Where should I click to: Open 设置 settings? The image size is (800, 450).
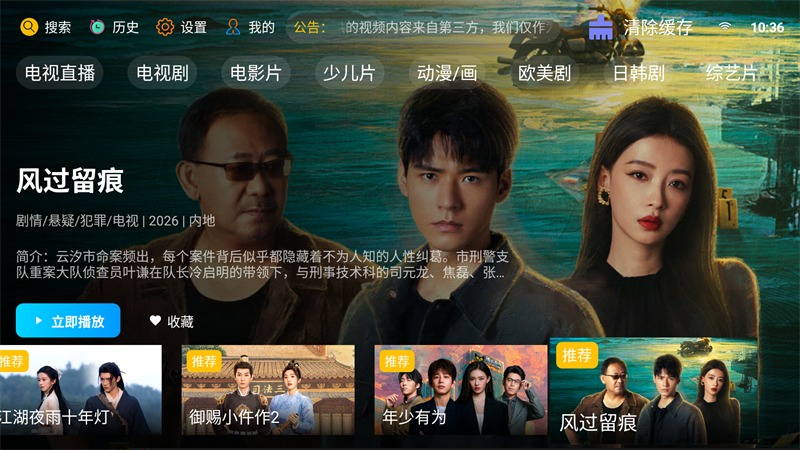pyautogui.click(x=182, y=27)
